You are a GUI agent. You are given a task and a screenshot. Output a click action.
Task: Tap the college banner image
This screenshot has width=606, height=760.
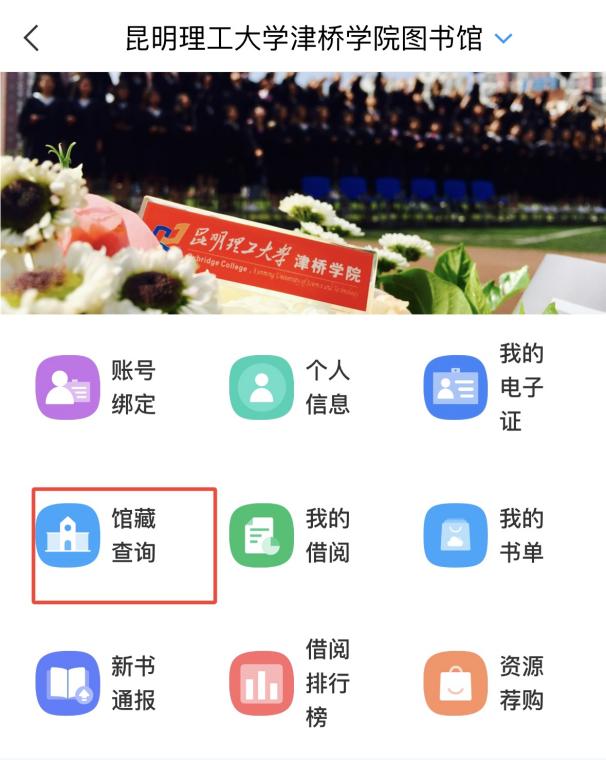(303, 192)
